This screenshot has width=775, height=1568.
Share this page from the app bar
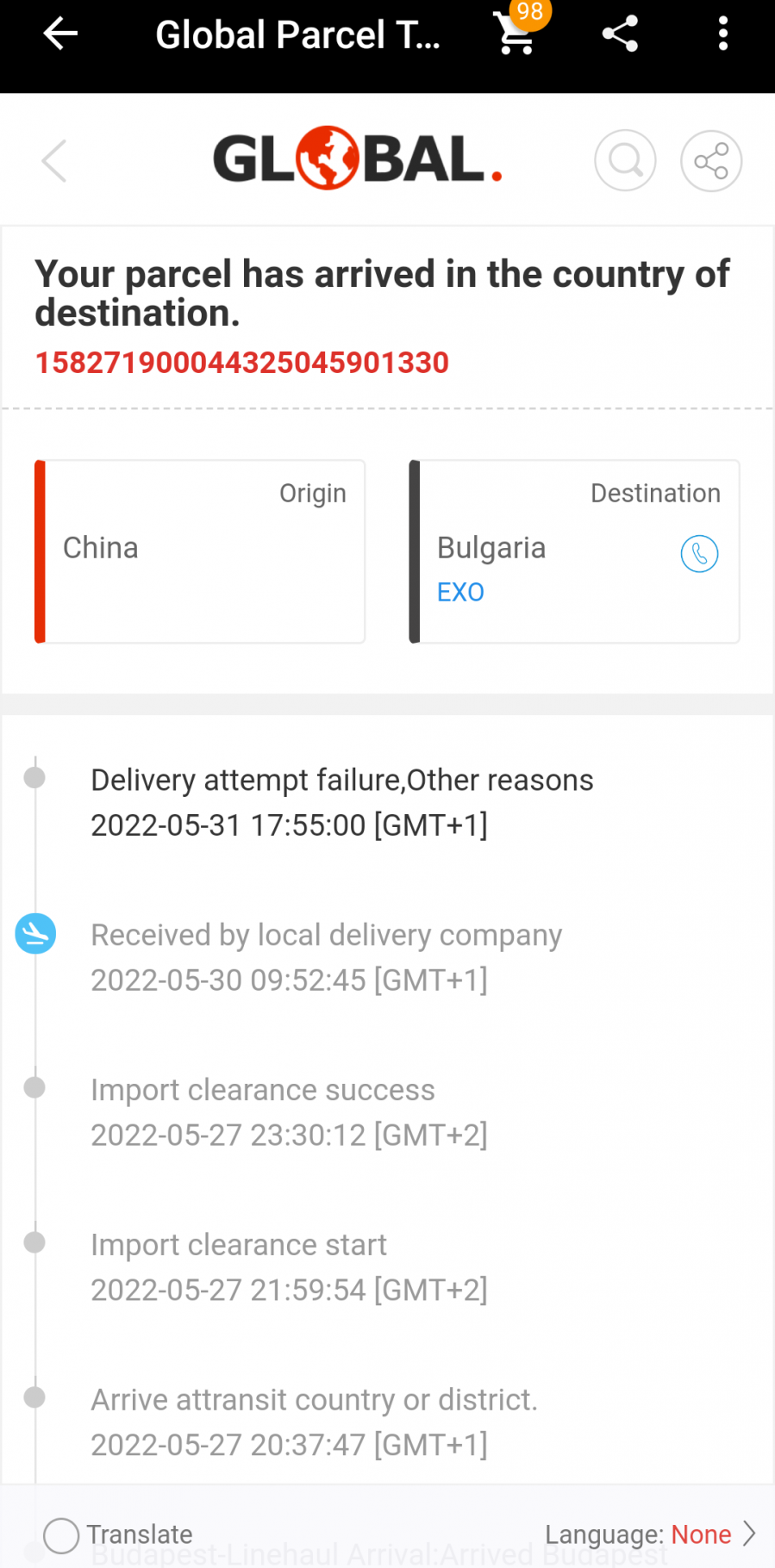coord(620,34)
